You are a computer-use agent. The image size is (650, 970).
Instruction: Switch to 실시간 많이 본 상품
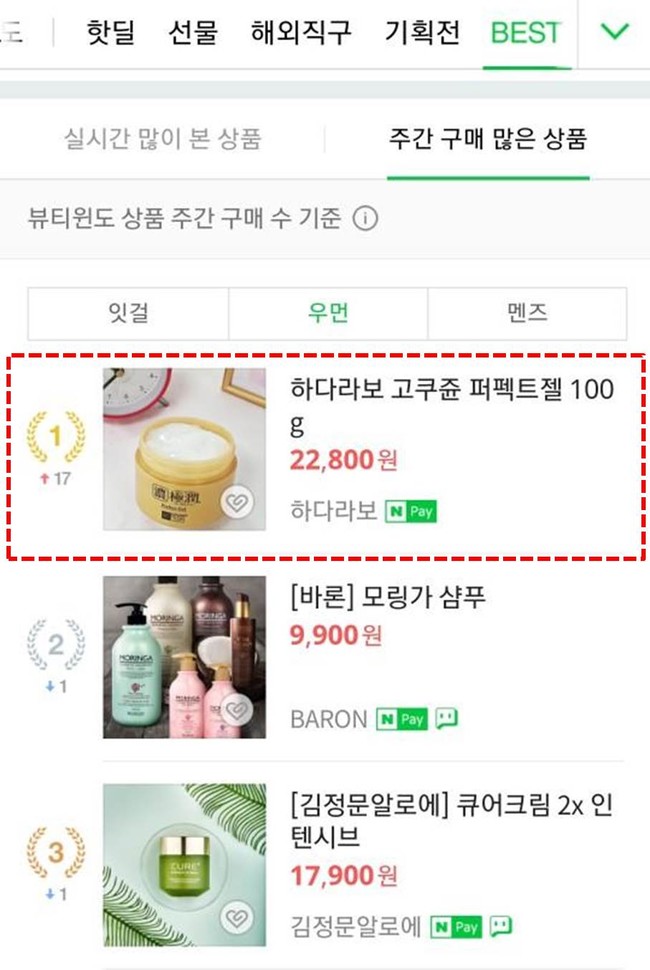click(162, 139)
